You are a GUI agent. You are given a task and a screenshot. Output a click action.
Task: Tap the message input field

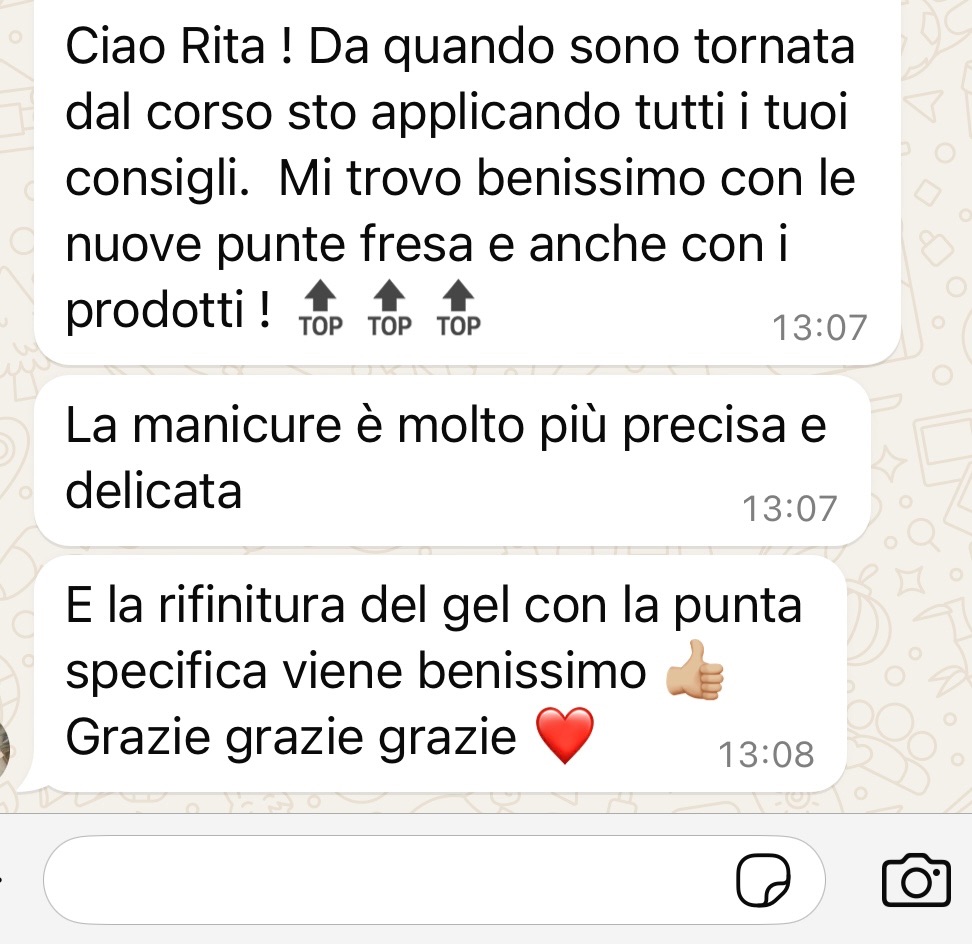pyautogui.click(x=380, y=880)
